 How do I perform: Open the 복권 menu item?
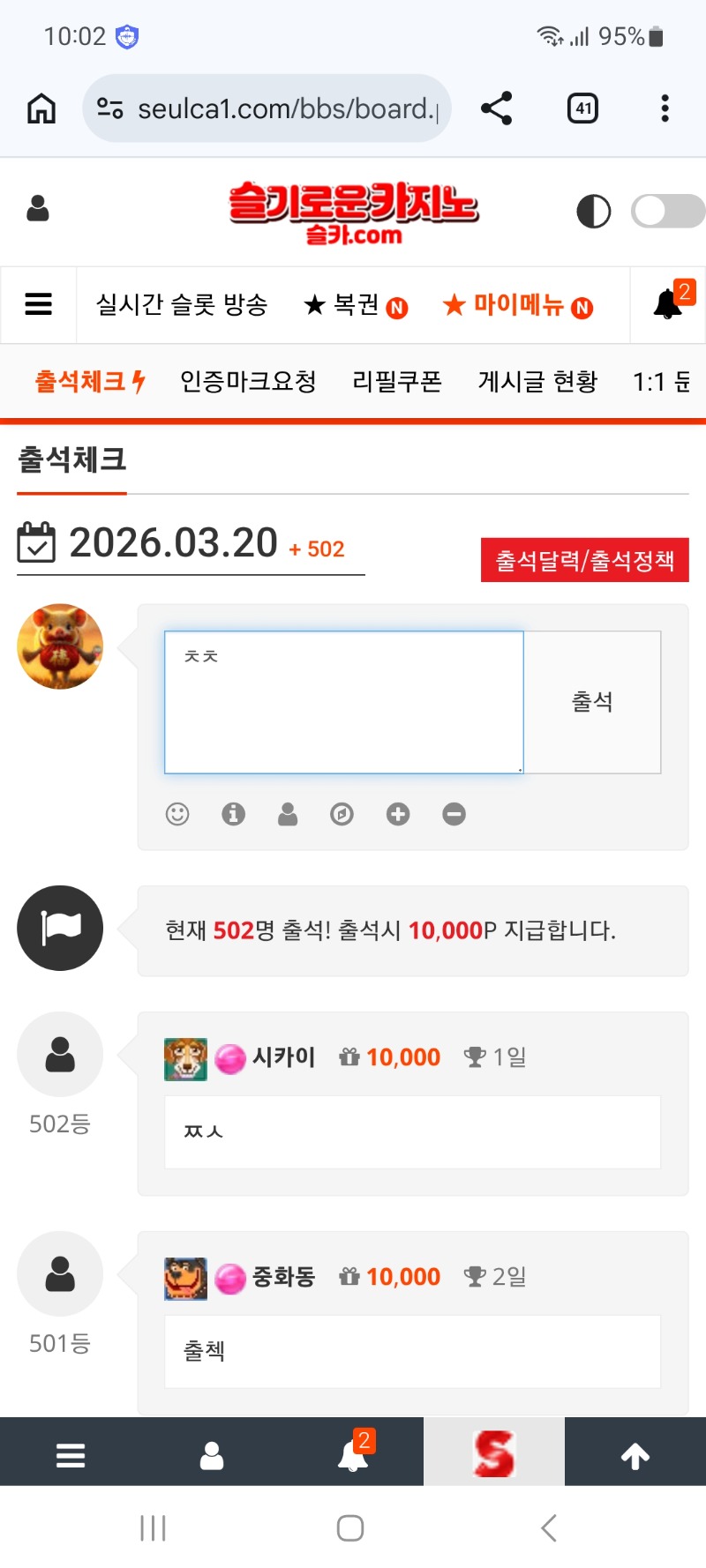355,305
